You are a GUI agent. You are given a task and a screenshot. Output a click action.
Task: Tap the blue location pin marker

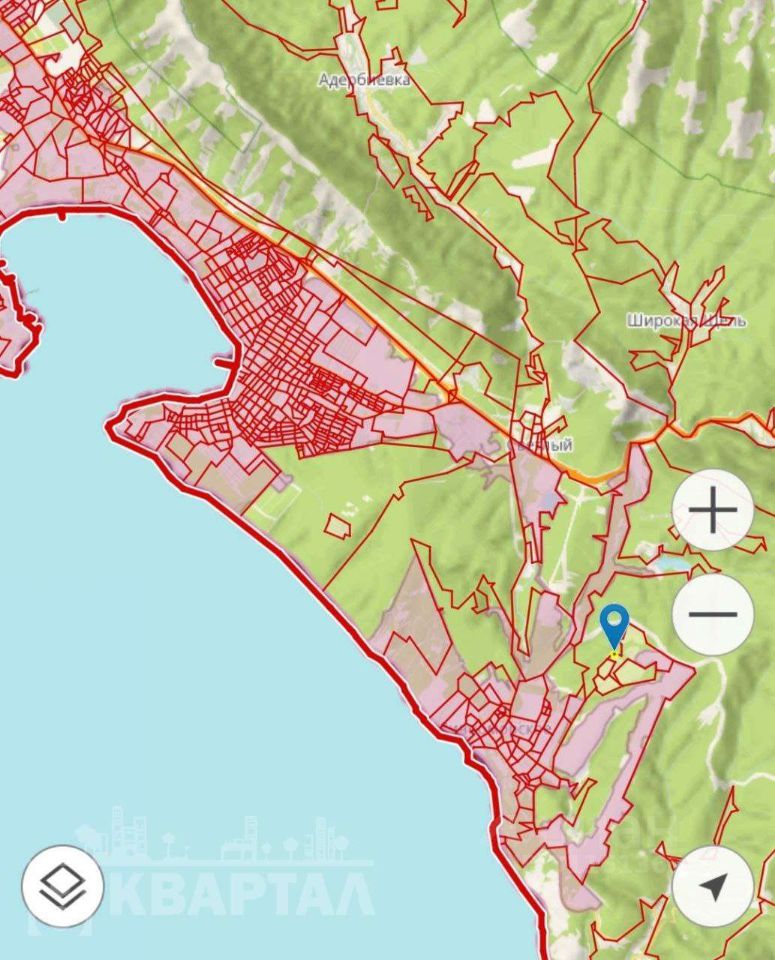point(614,626)
